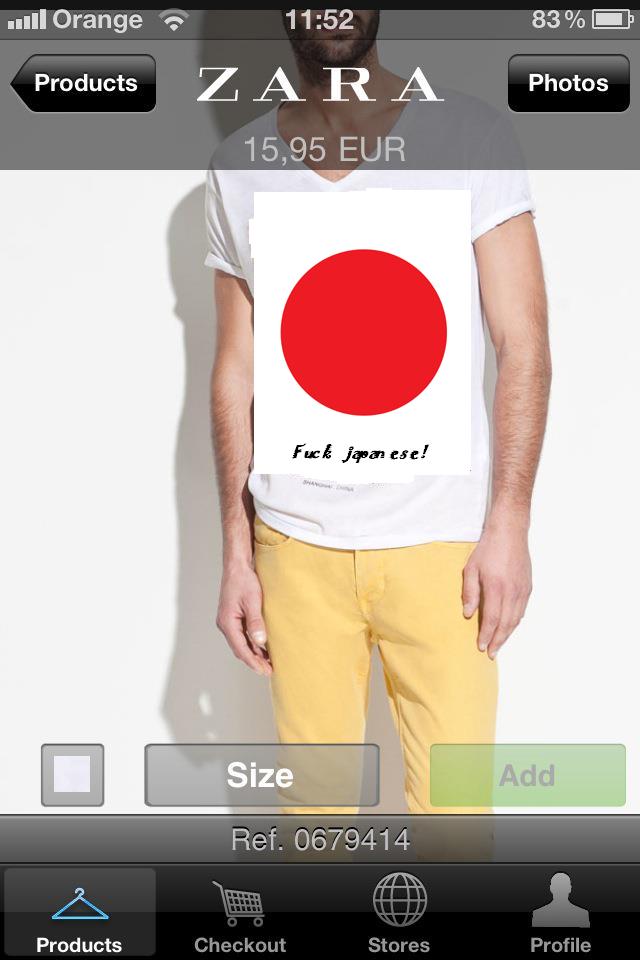
Task: Open the Size selector
Action: click(x=262, y=775)
